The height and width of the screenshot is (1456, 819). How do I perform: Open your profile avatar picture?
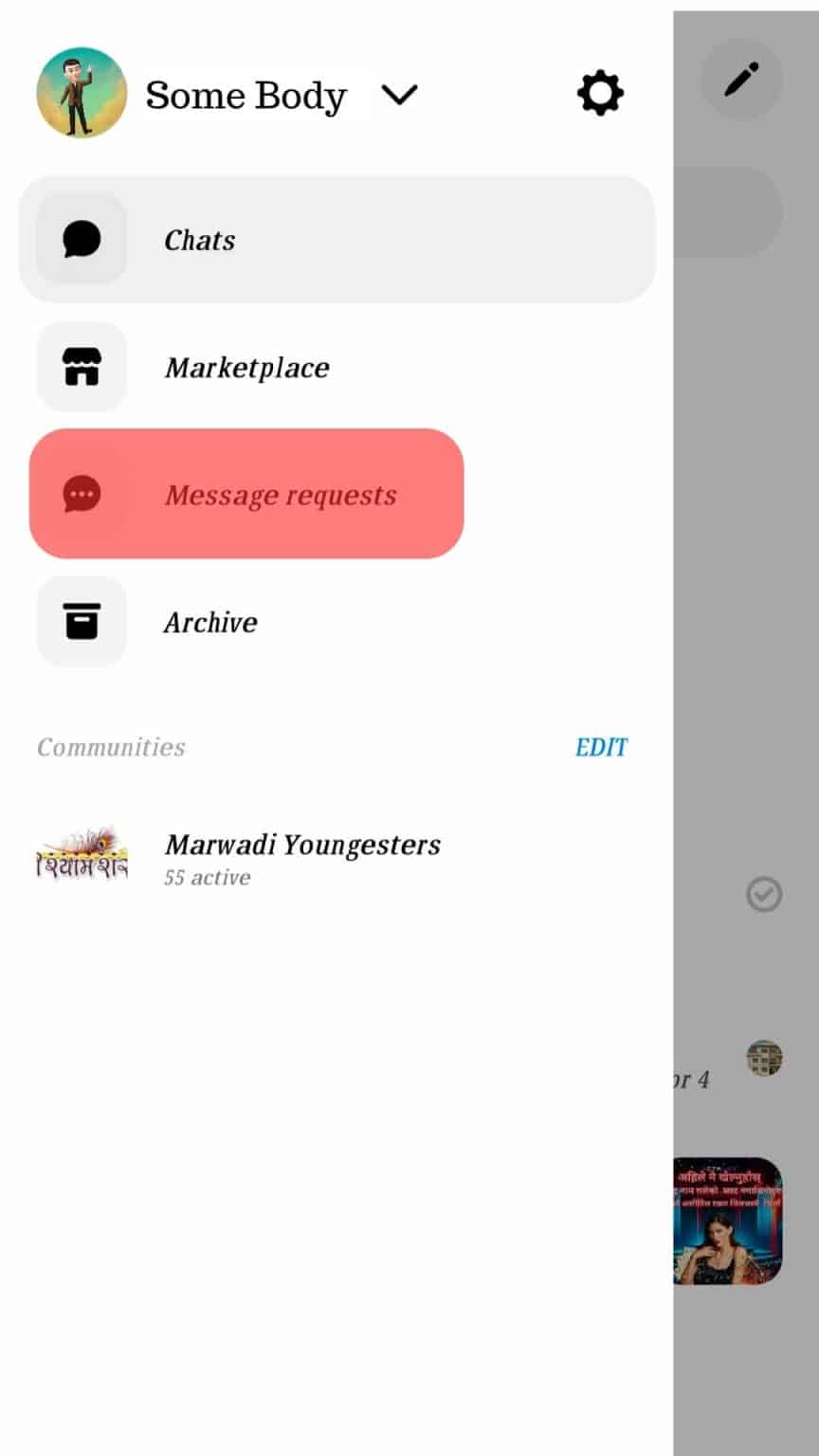click(x=81, y=94)
